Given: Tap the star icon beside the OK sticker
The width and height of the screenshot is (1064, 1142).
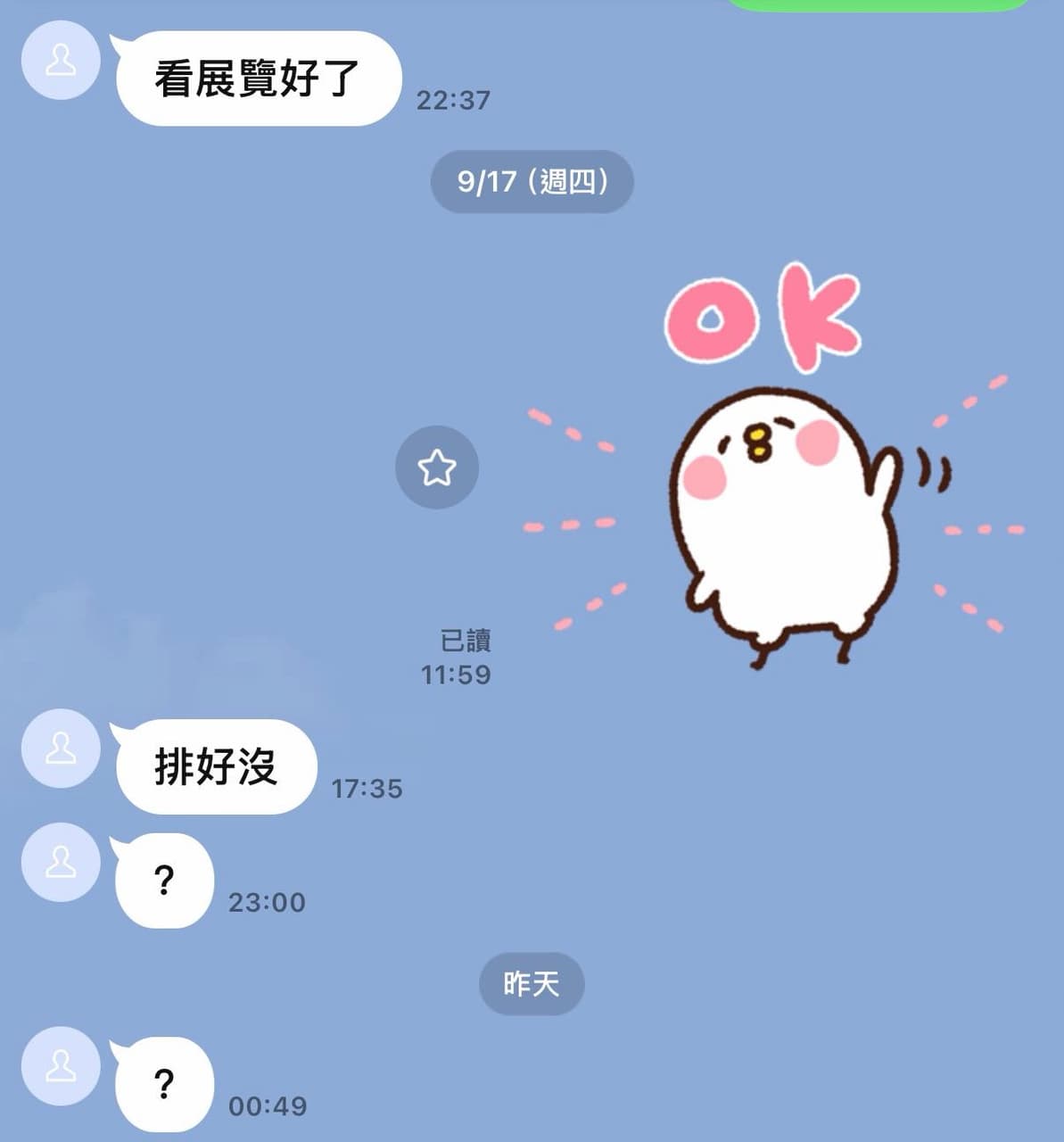Looking at the screenshot, I should (437, 468).
